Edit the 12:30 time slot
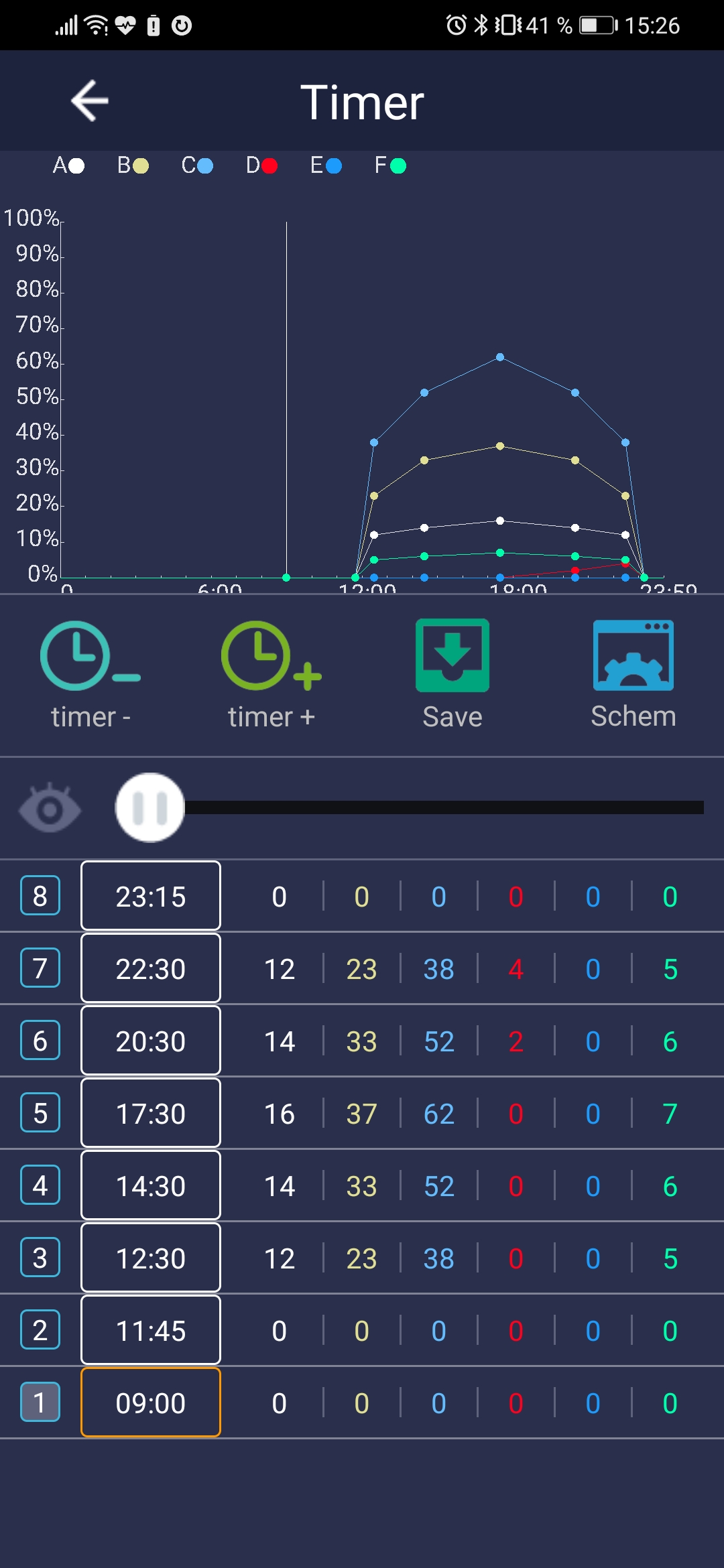 (x=151, y=1258)
